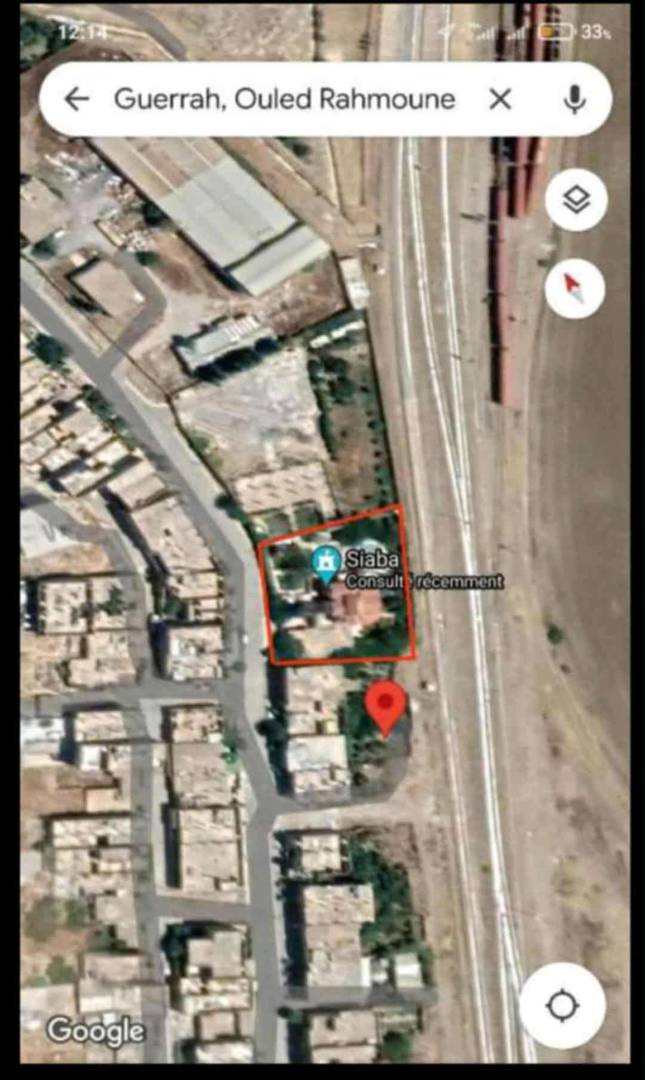Go back from the search results
The image size is (645, 1080).
77,98
